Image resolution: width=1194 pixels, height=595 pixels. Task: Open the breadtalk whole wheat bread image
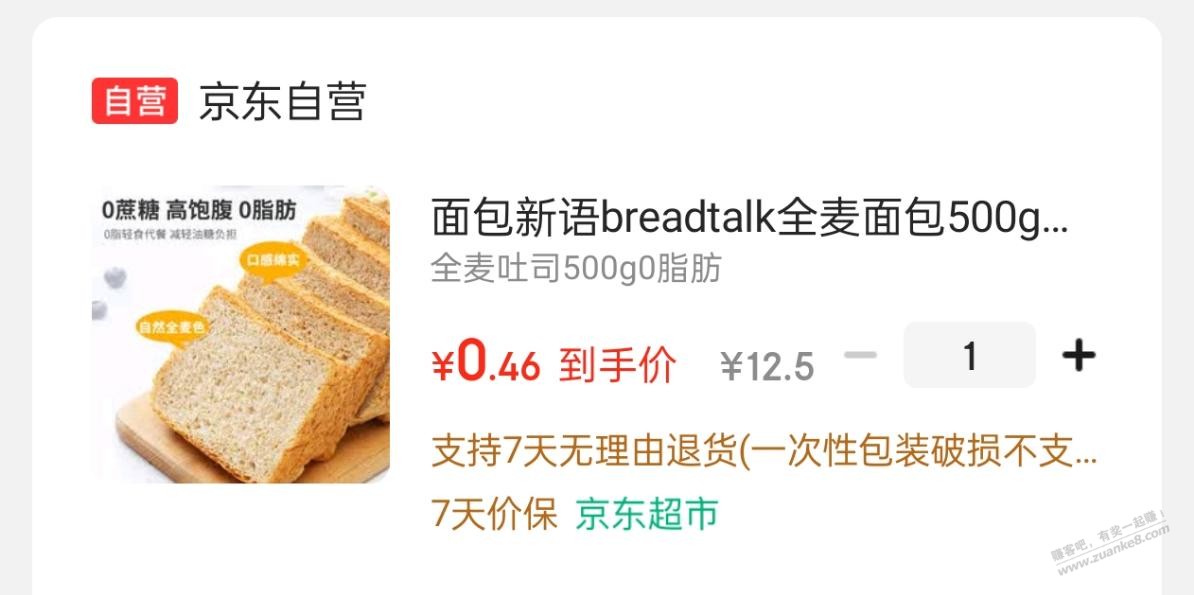[240, 334]
